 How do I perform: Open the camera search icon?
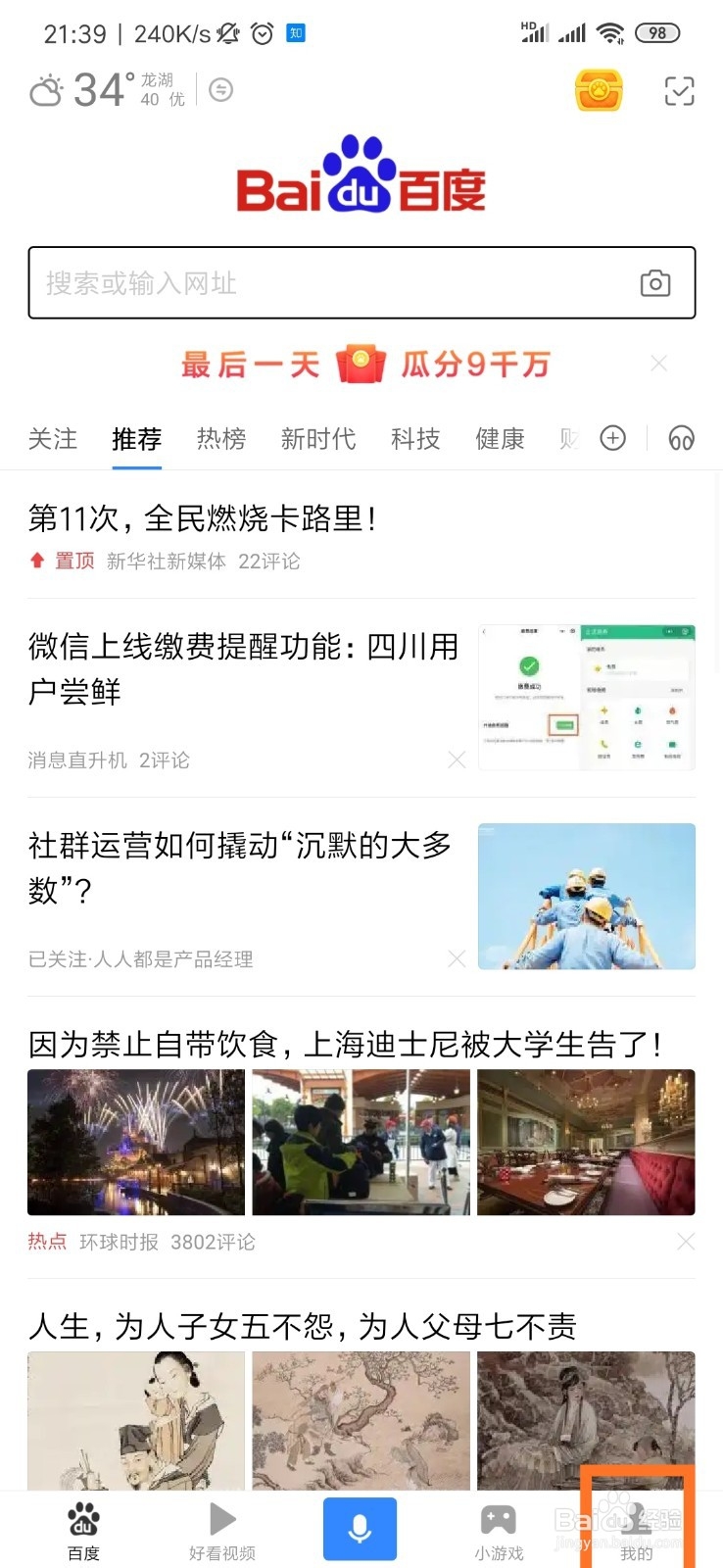655,283
